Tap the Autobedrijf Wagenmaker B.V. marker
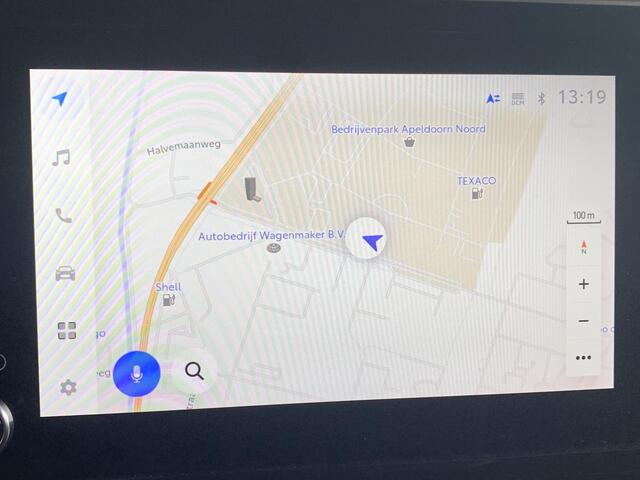640x480 pixels. (x=273, y=247)
